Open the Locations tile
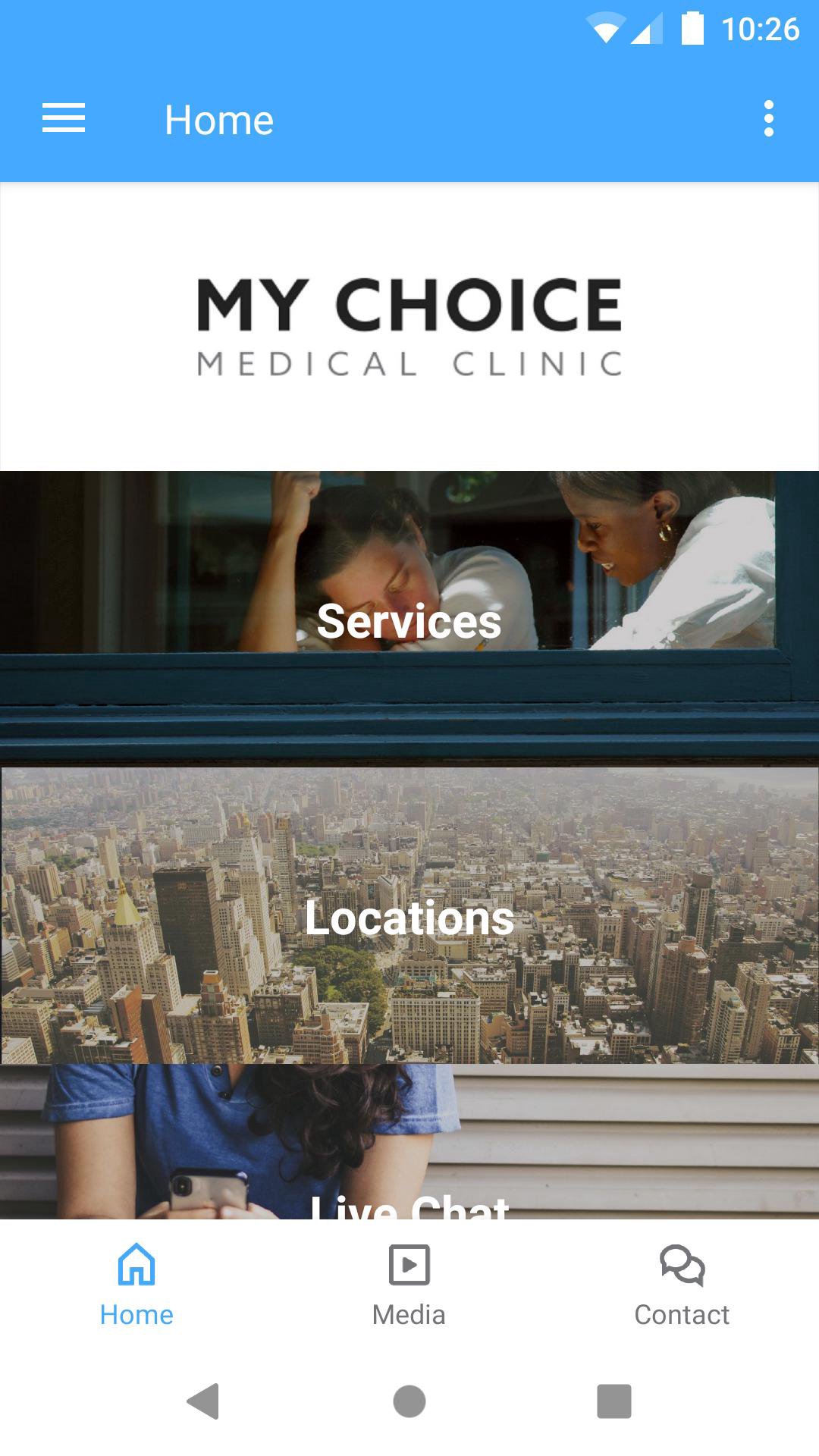 click(x=409, y=916)
